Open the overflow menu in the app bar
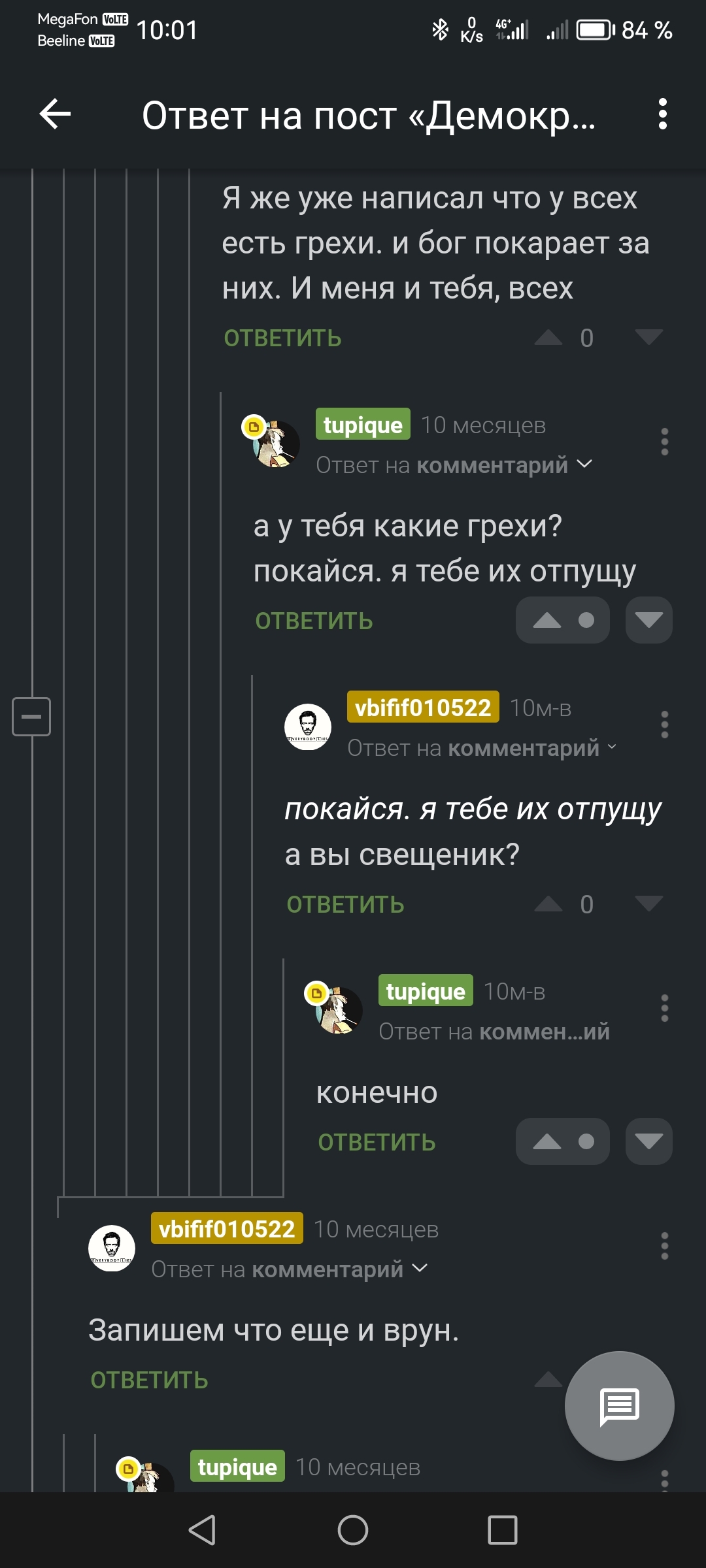The width and height of the screenshot is (706, 1568). point(662,114)
